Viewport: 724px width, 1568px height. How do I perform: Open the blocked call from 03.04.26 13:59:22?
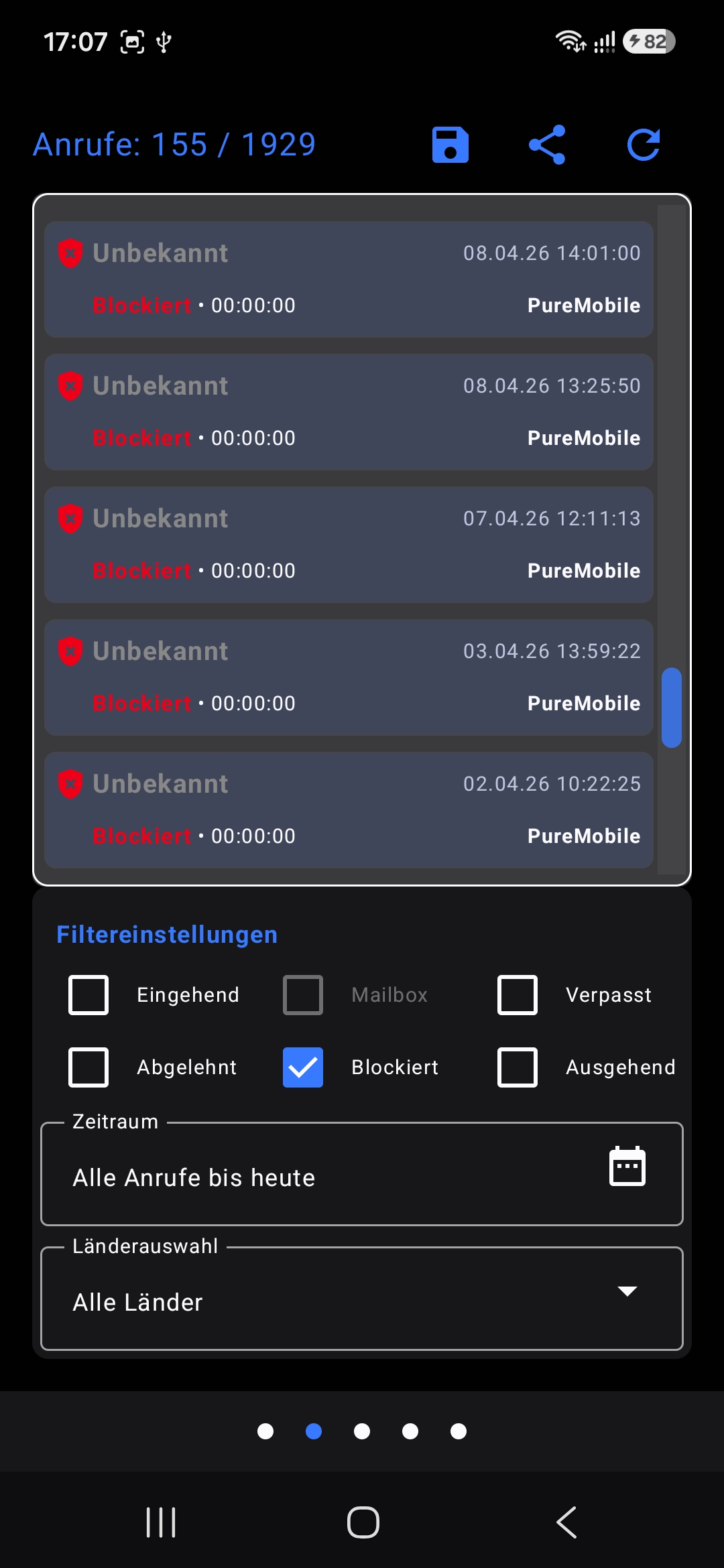coord(349,677)
